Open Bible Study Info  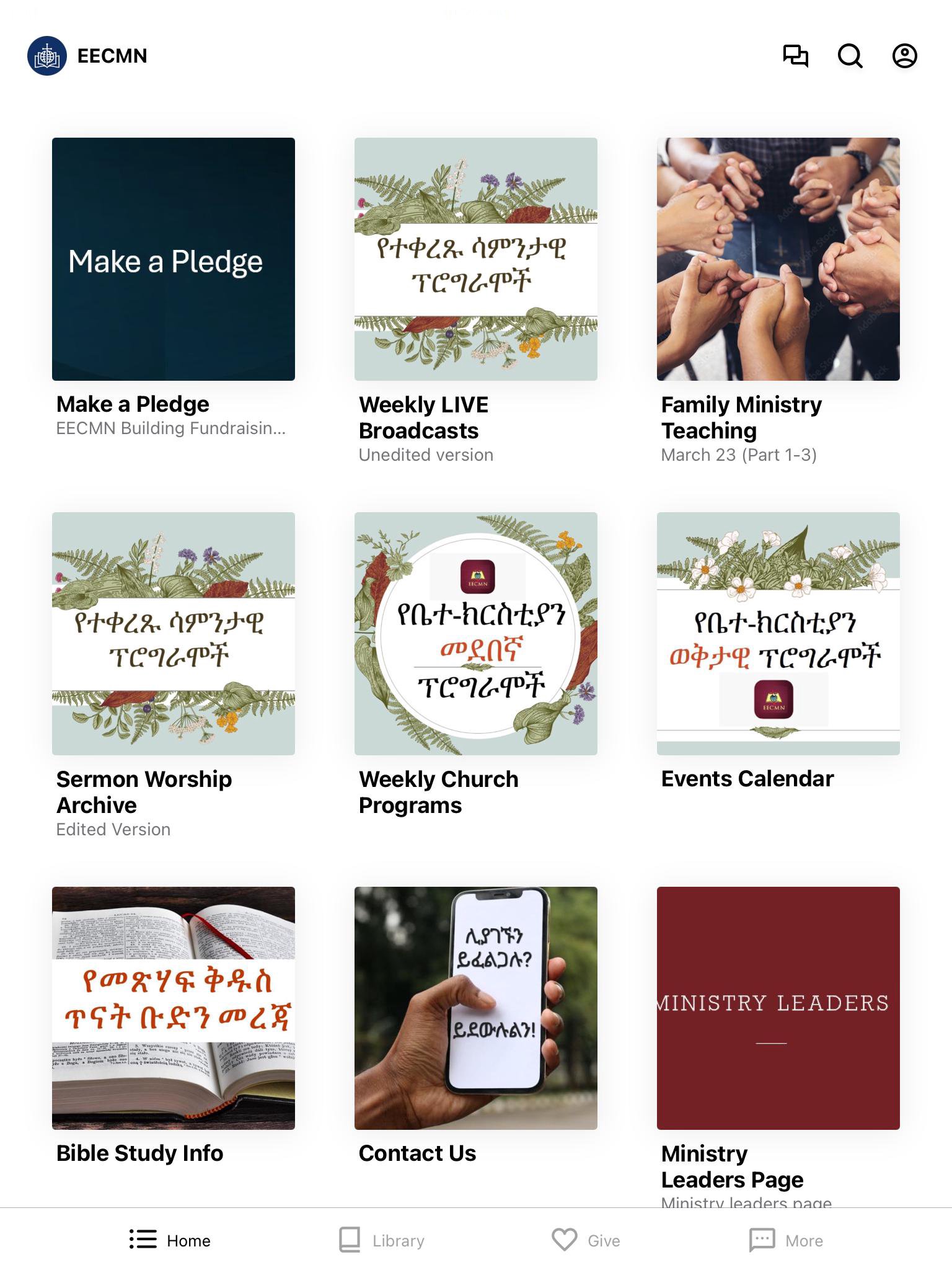(174, 1008)
